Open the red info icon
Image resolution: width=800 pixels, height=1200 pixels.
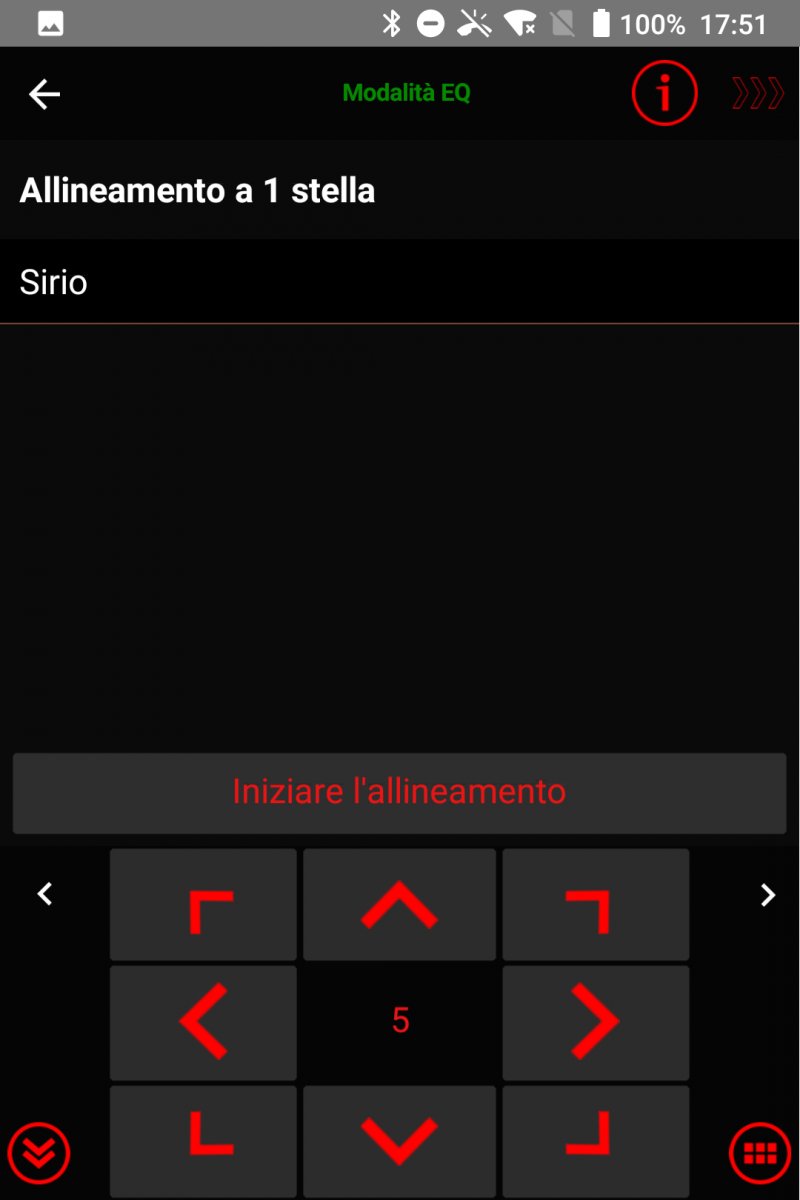pos(663,93)
